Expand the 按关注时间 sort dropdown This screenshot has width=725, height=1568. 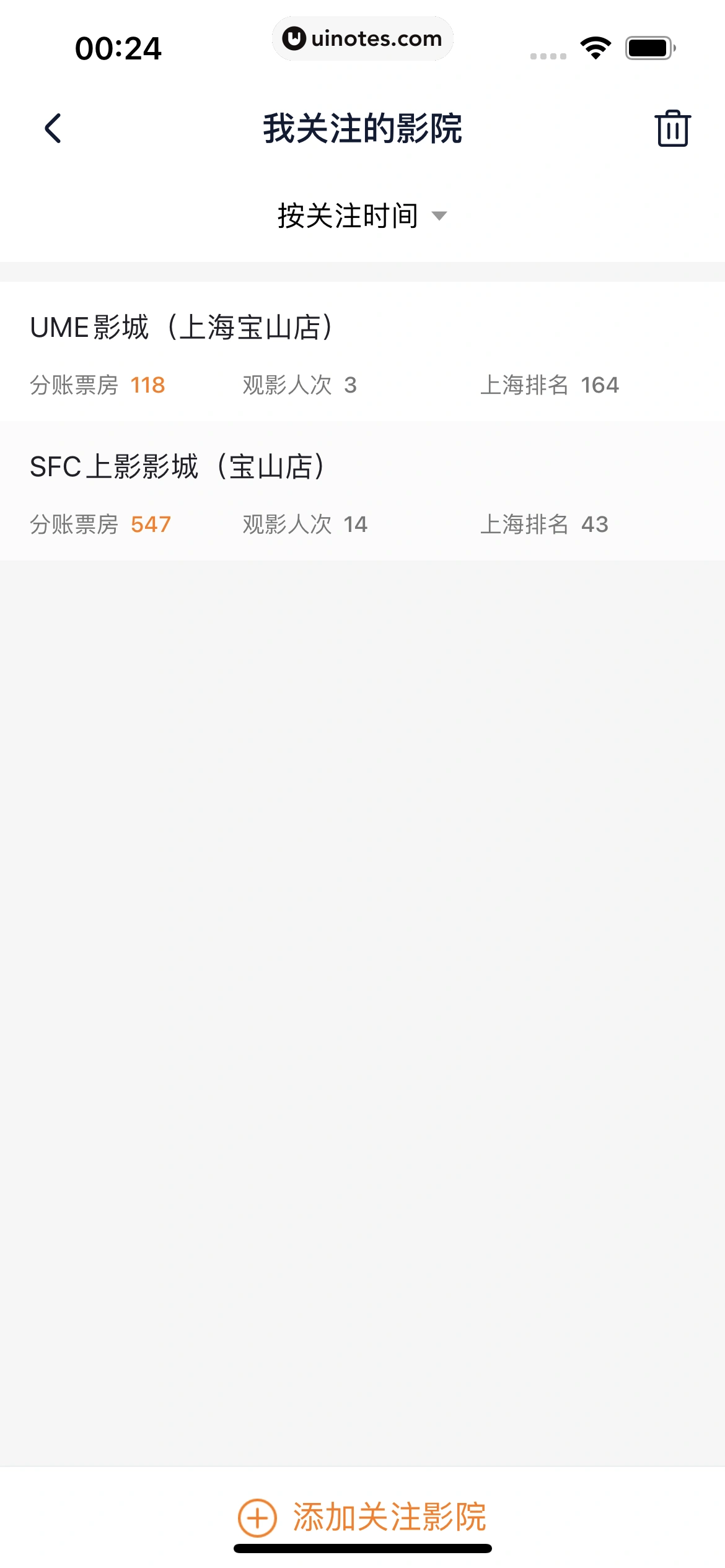point(362,216)
